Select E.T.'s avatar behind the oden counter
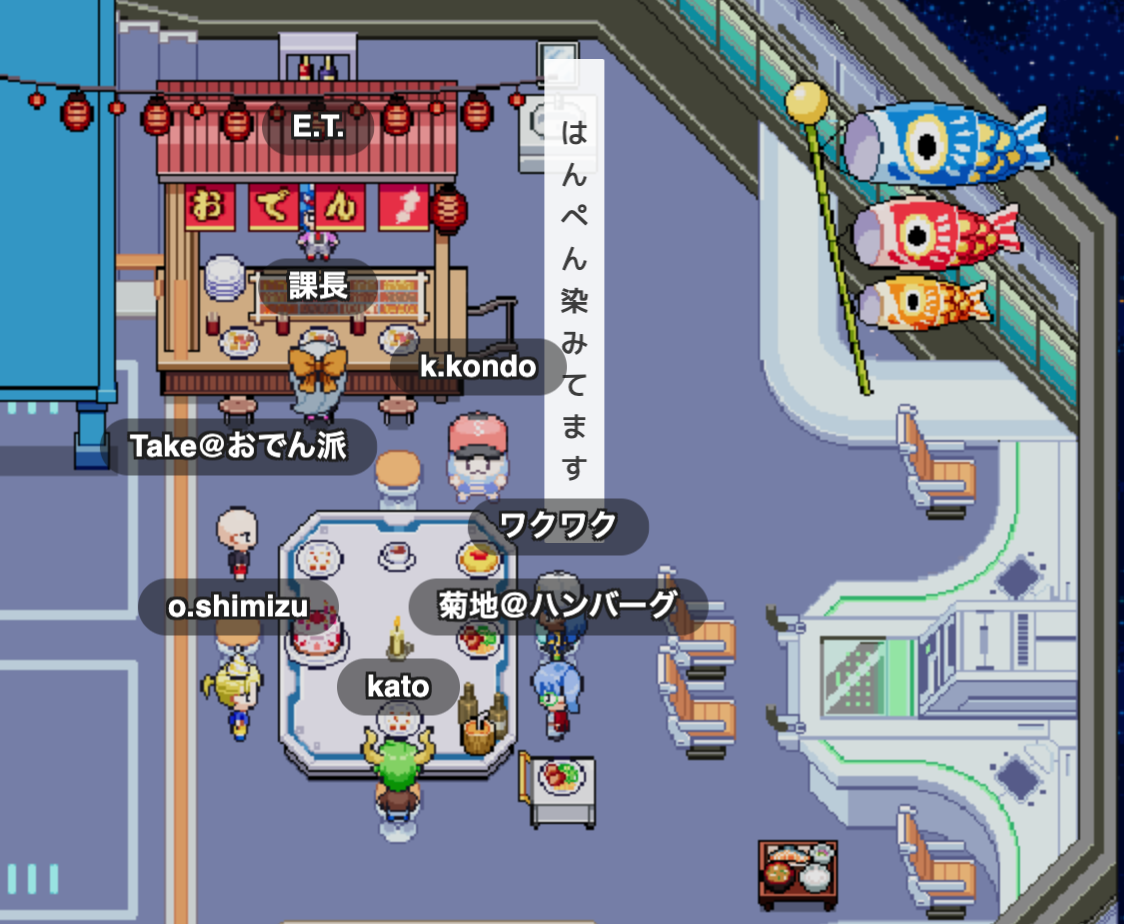This screenshot has width=1124, height=924. [x=318, y=238]
